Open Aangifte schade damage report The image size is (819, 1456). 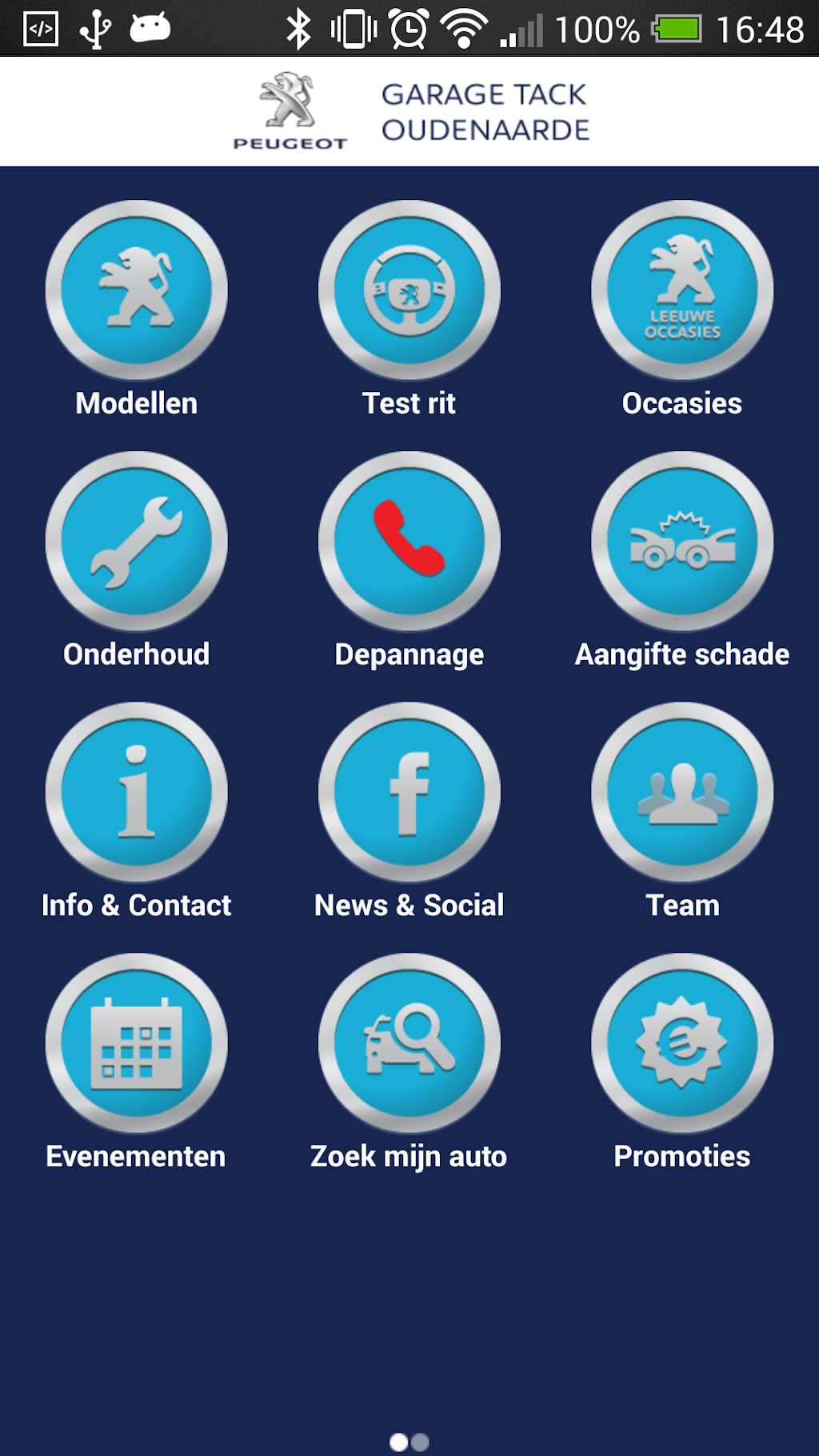682,541
